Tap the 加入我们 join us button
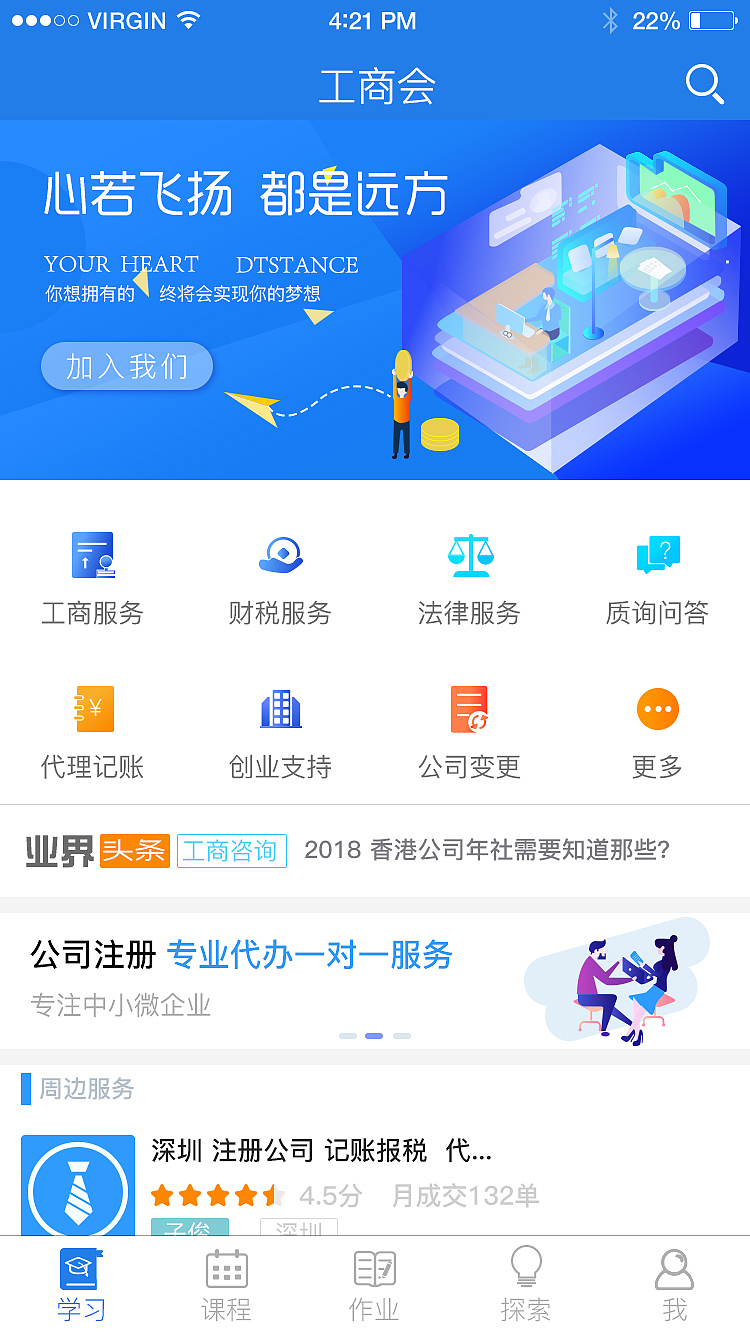Viewport: 750px width, 1334px height. (x=126, y=366)
